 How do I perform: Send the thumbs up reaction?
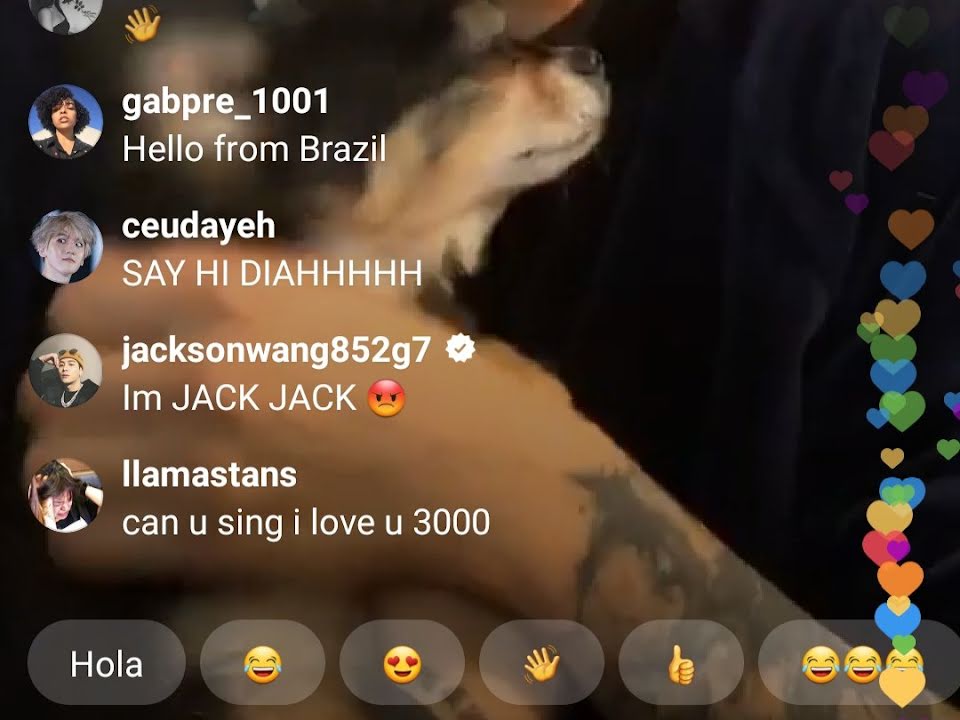click(x=681, y=662)
